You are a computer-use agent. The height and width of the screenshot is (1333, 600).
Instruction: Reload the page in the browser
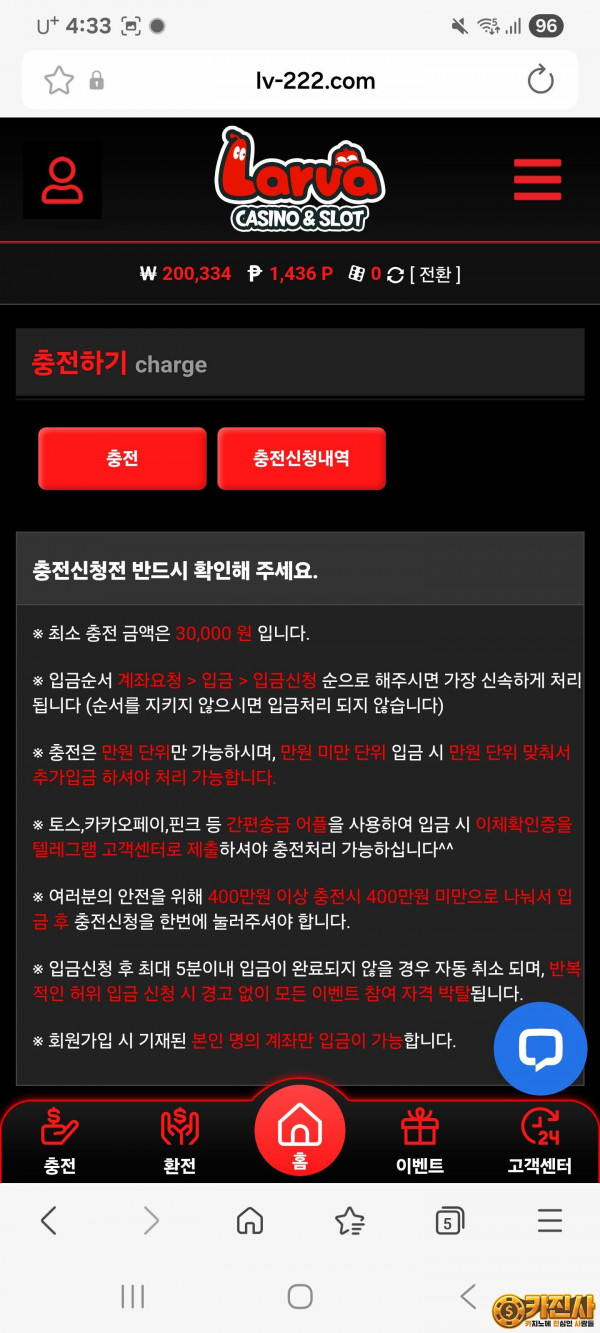point(540,80)
